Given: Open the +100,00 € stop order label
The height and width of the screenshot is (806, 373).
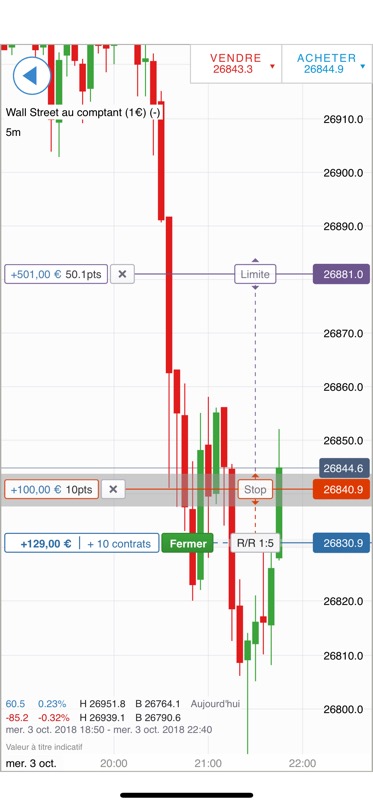Looking at the screenshot, I should click(51, 489).
